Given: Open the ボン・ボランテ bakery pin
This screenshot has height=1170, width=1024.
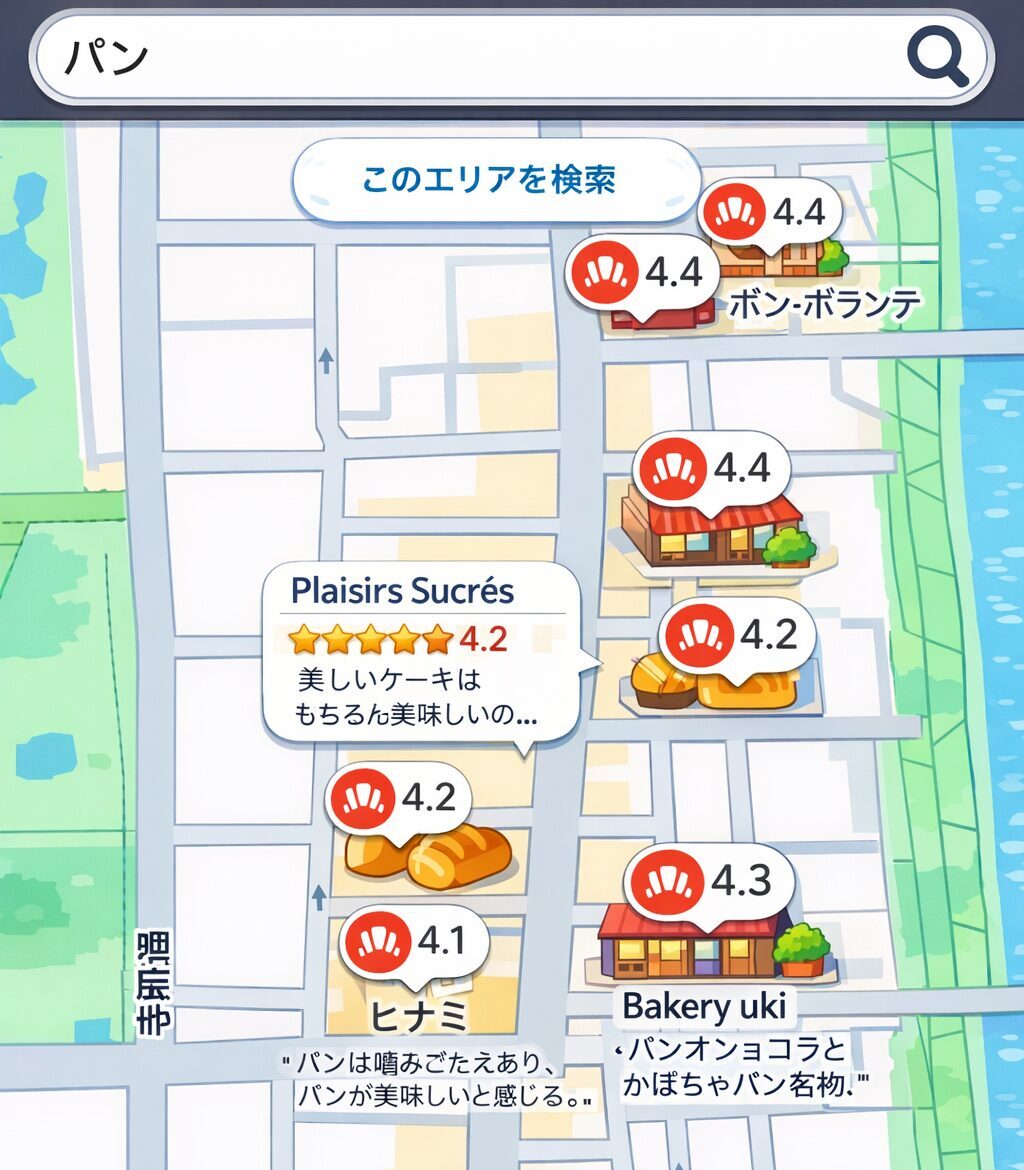Looking at the screenshot, I should pos(770,214).
